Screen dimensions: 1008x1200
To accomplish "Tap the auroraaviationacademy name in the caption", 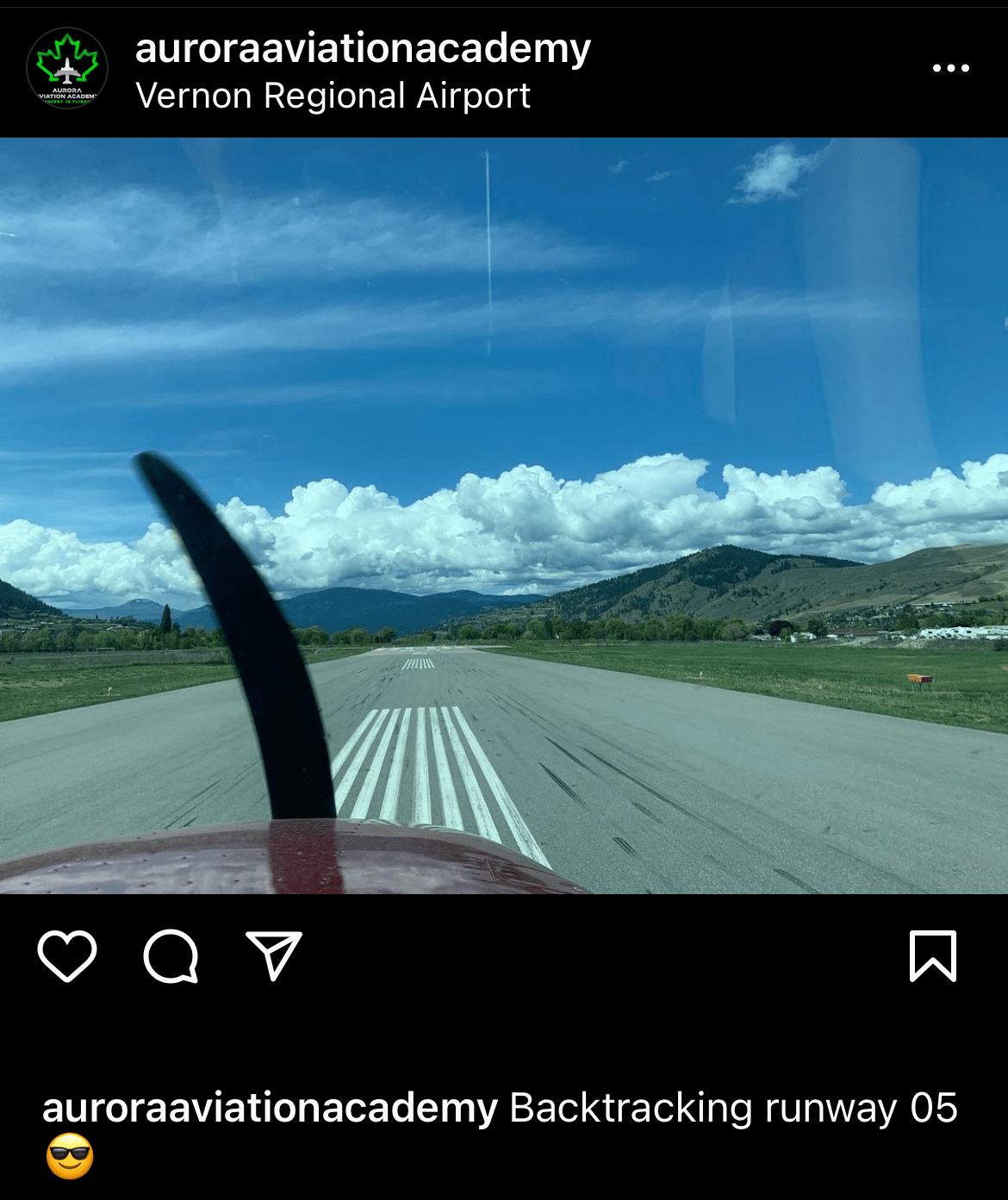I will coord(270,1108).
